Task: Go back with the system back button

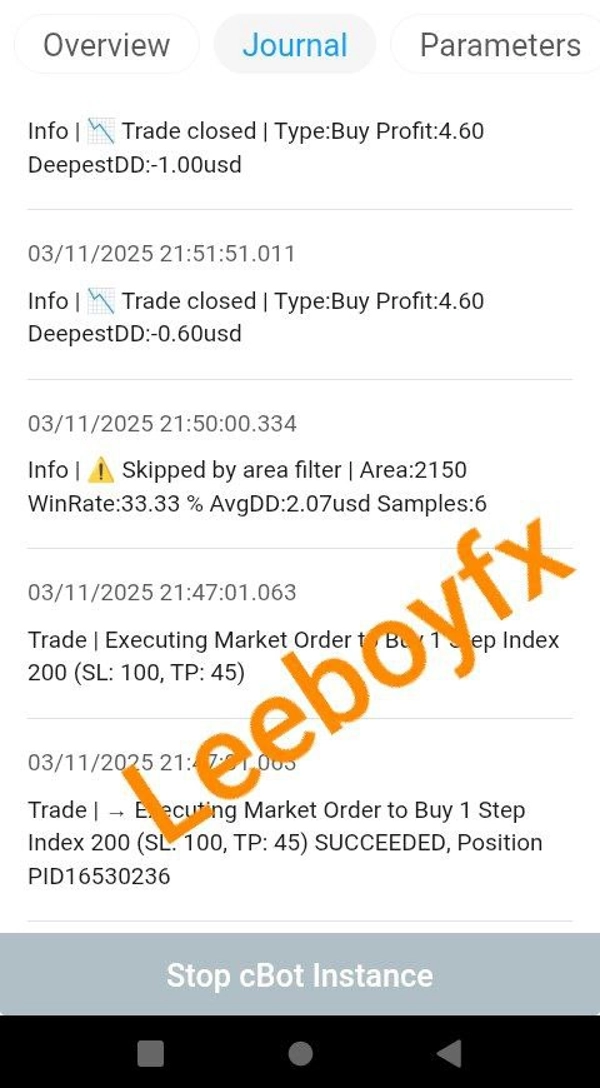Action: [x=449, y=1052]
